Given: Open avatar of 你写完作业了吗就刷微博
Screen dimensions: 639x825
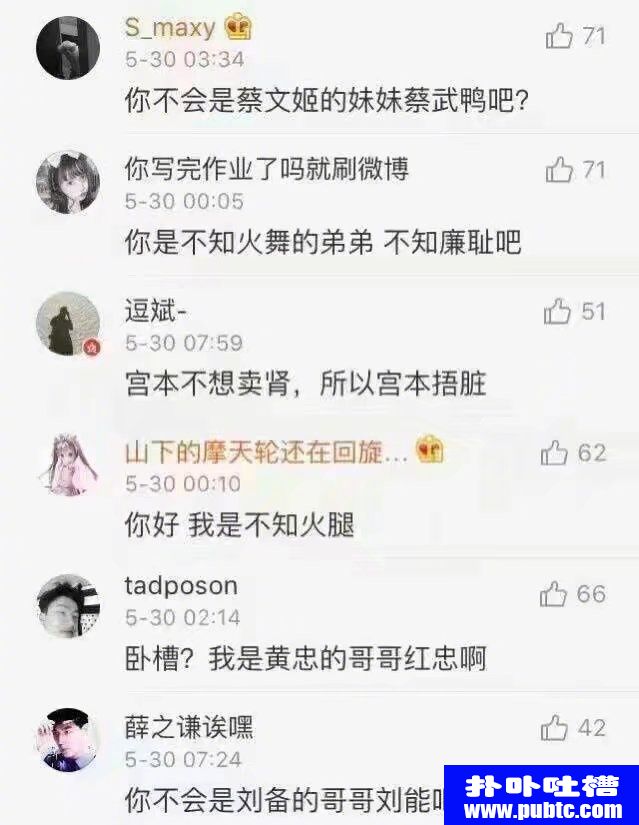Looking at the screenshot, I should pyautogui.click(x=68, y=182).
